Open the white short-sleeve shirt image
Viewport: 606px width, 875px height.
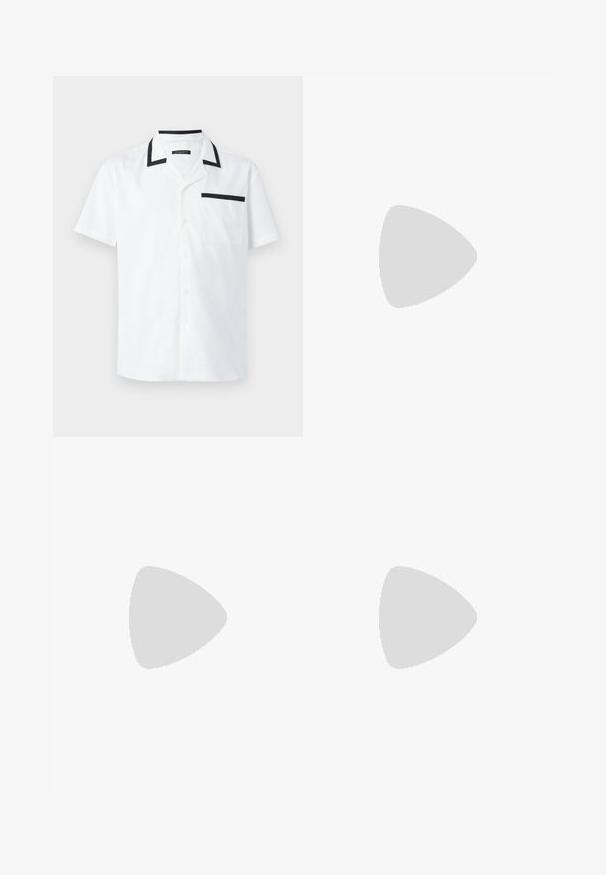(178, 256)
